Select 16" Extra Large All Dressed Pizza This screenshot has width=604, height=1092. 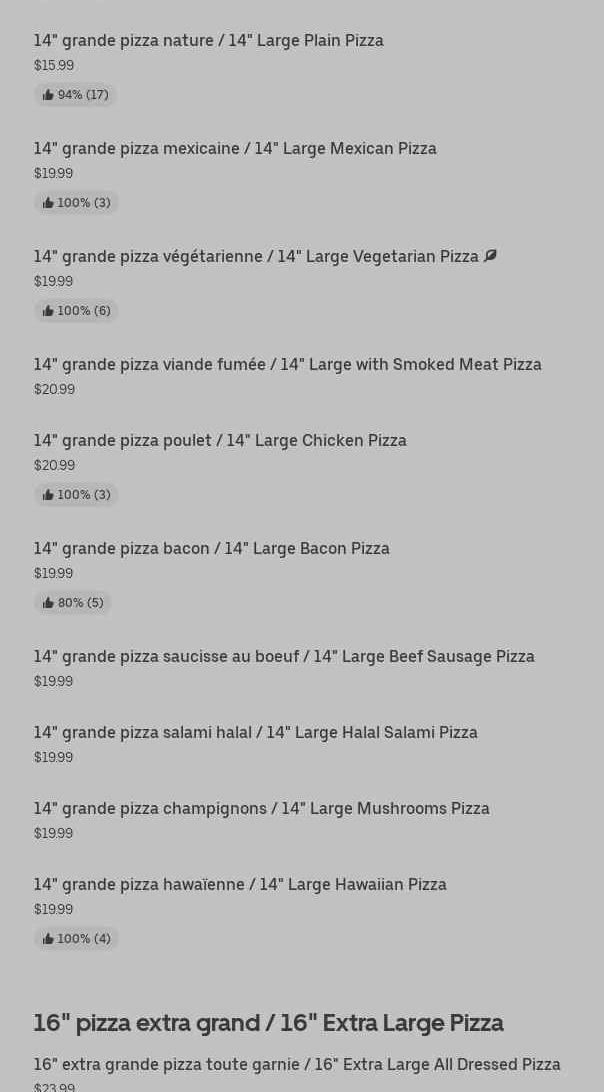click(297, 1065)
